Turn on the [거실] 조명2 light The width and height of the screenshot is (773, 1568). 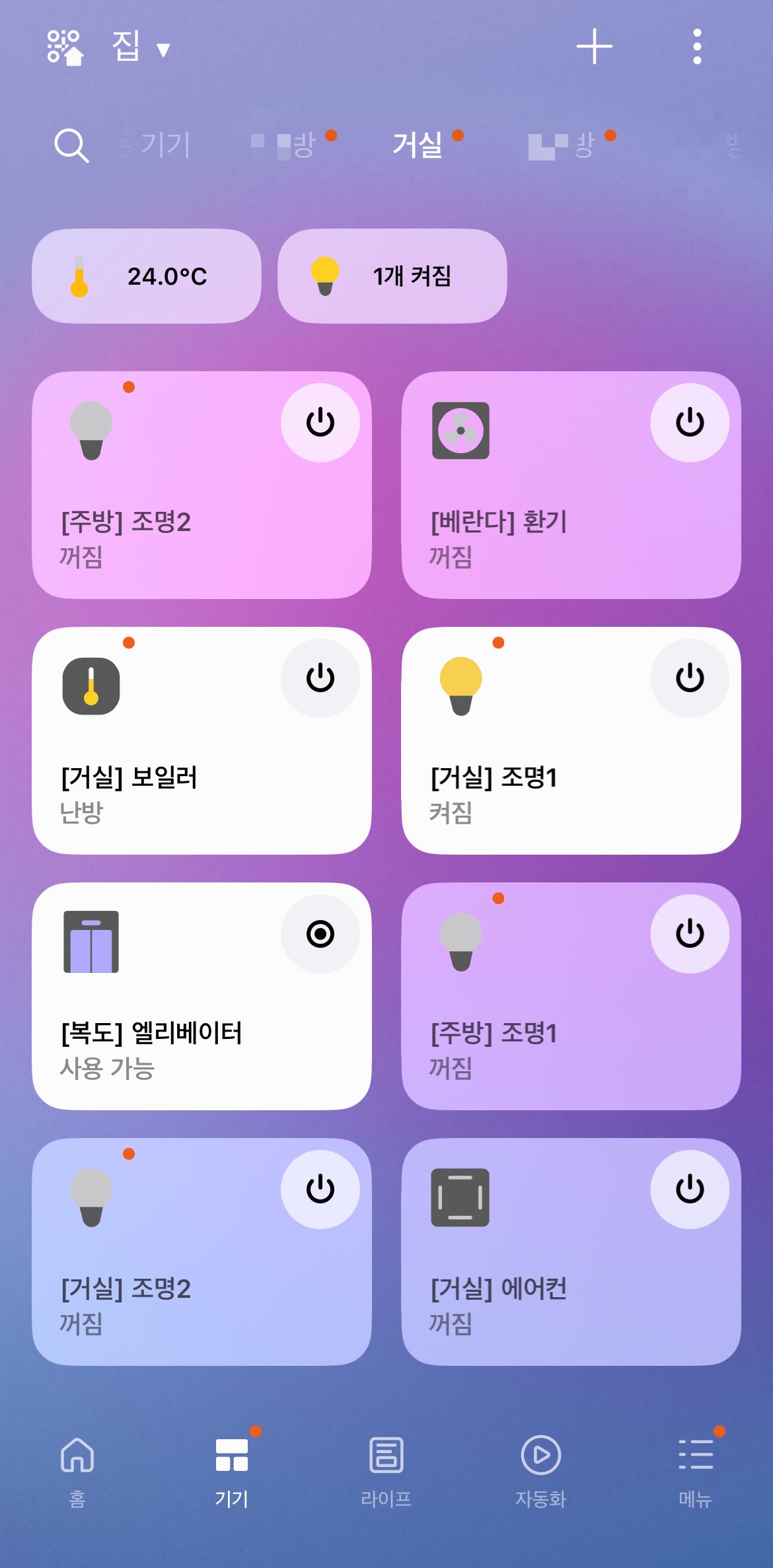pyautogui.click(x=320, y=1190)
